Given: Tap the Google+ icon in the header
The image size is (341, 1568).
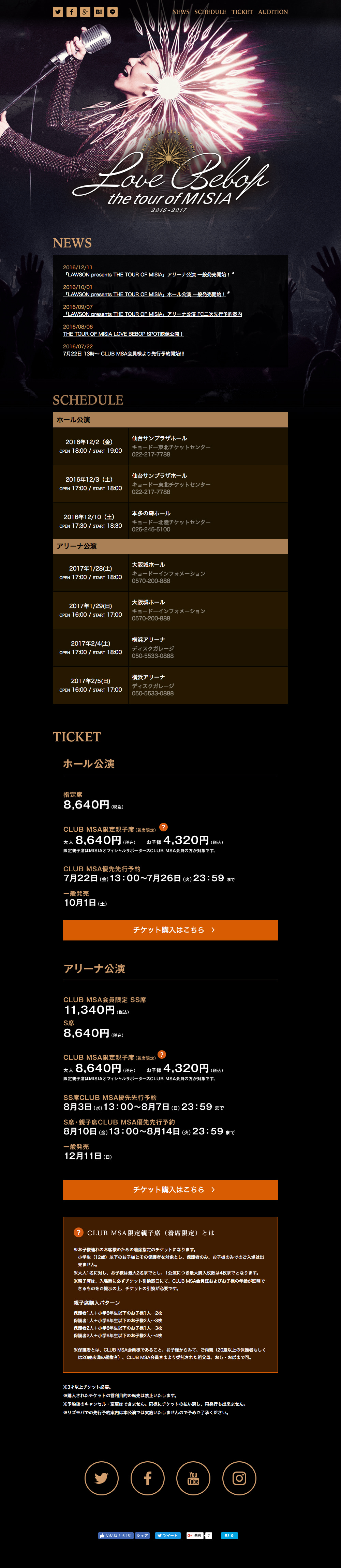Looking at the screenshot, I should pos(85,12).
